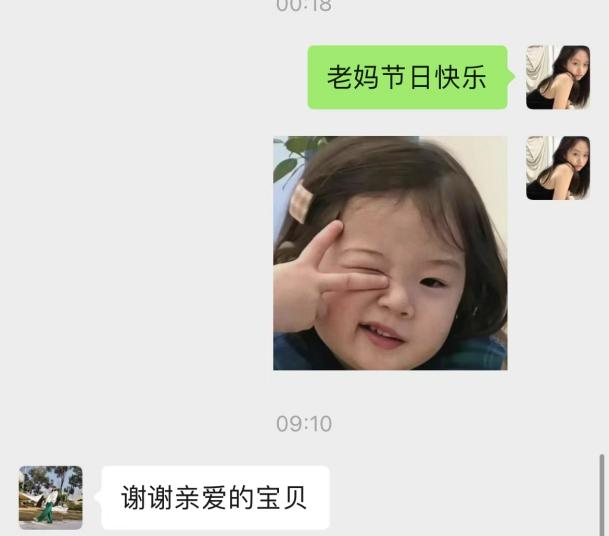Screen dimensions: 609x536
Task: Open sender avatar next to the sticker image
Action: pyautogui.click(x=557, y=168)
